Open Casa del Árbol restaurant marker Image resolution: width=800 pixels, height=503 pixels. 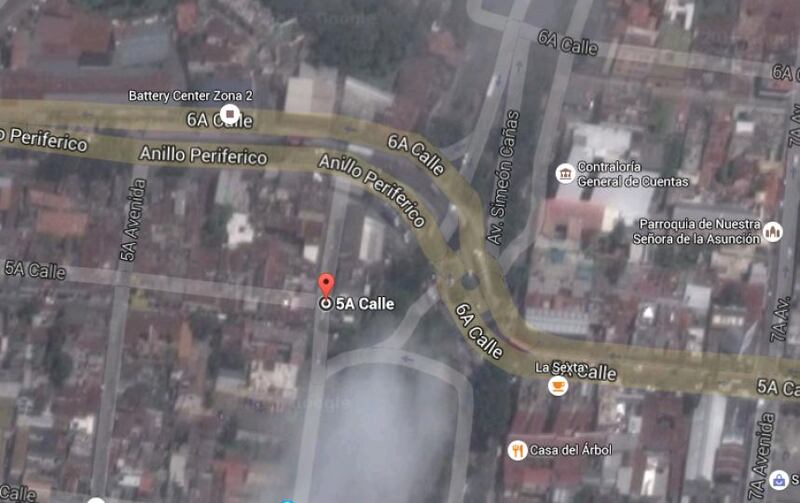517,449
